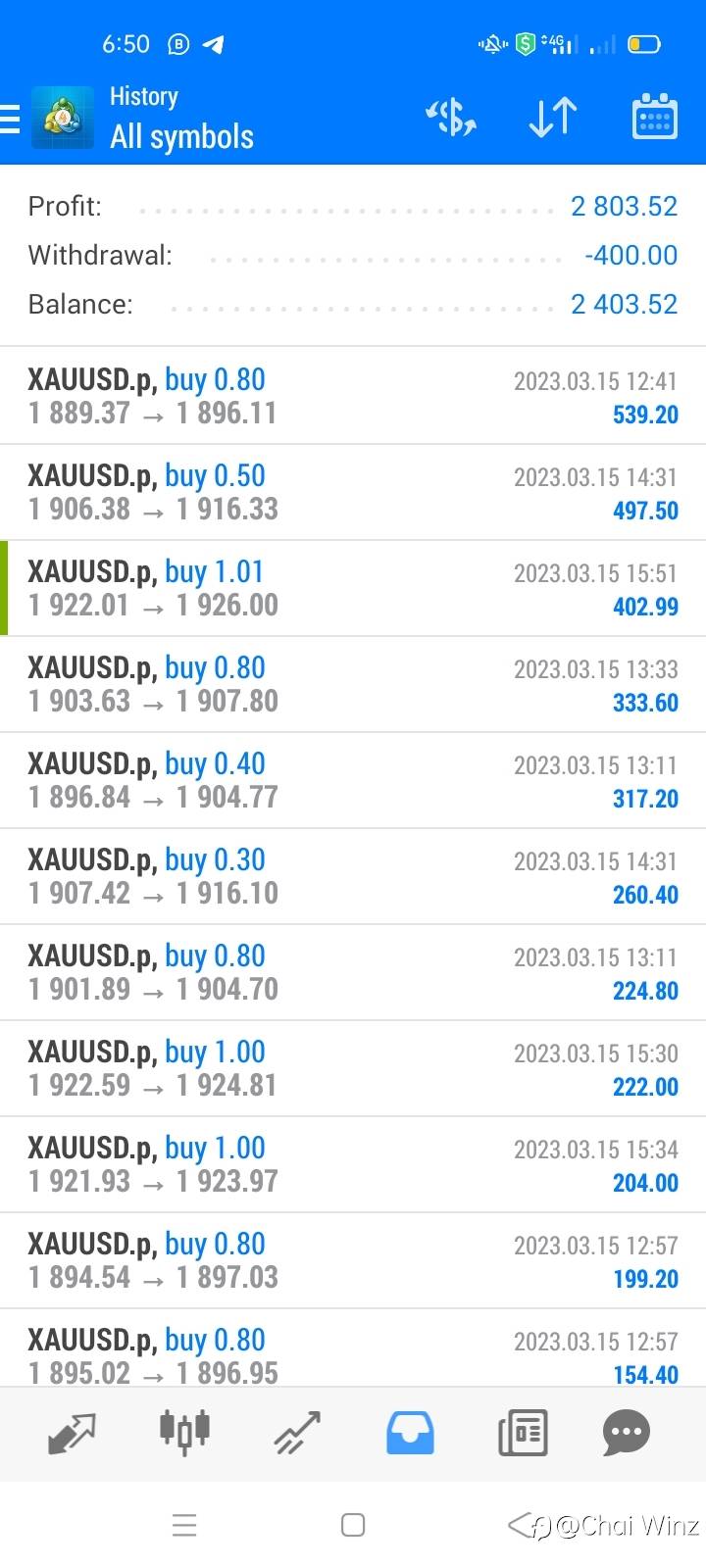Open the calendar date range picker
Image resolution: width=706 pixels, height=1568 pixels.
point(654,117)
